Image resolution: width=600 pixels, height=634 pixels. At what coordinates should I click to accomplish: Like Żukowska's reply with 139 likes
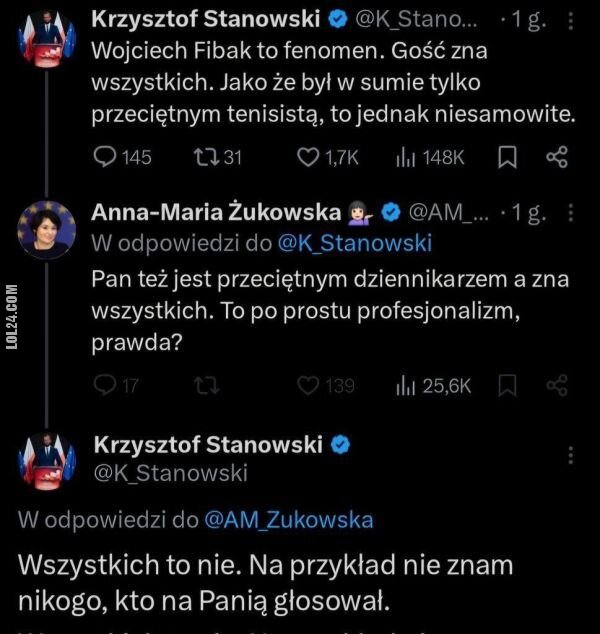[309, 385]
